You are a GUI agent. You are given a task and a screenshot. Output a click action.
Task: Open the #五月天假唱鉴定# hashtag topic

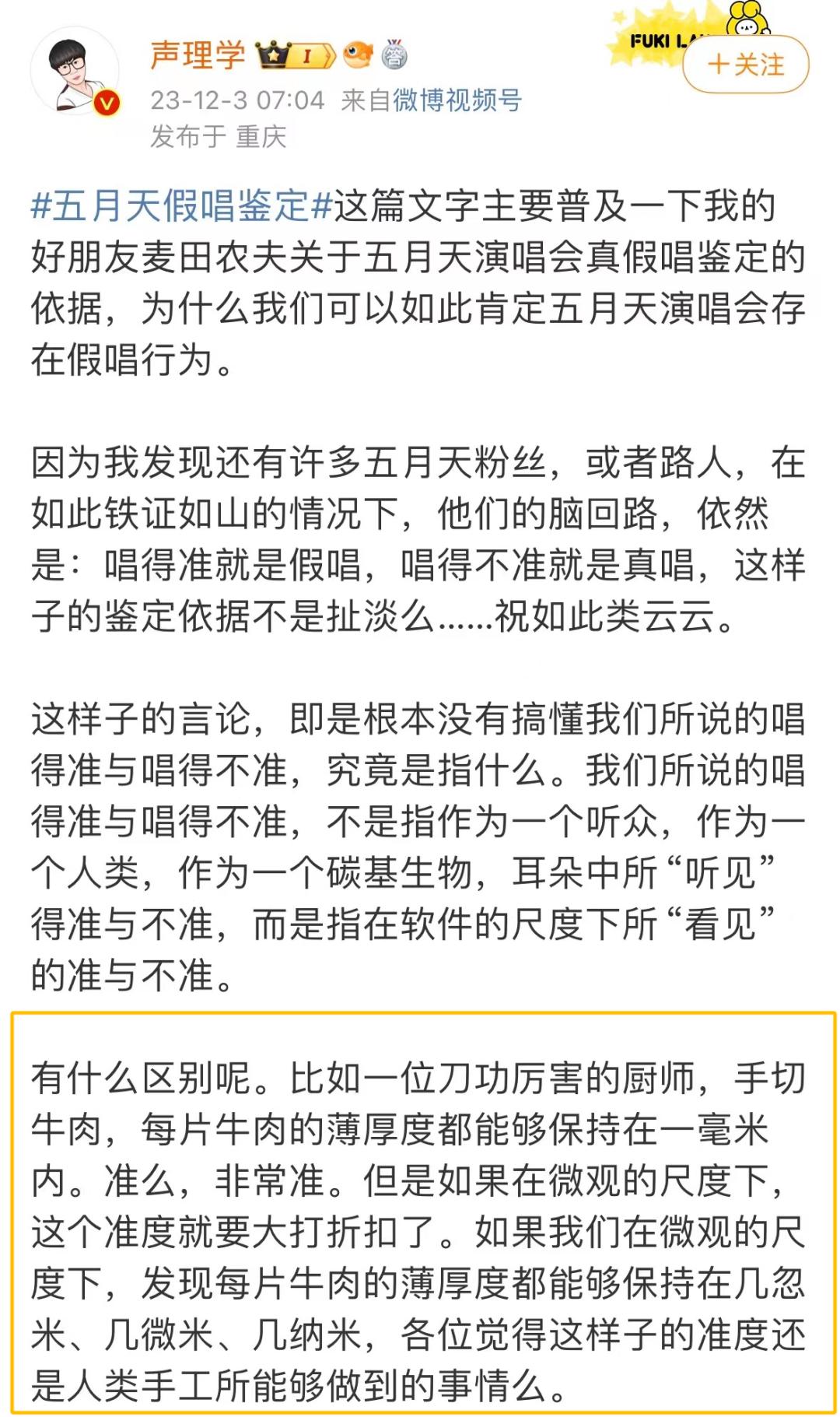point(182,206)
